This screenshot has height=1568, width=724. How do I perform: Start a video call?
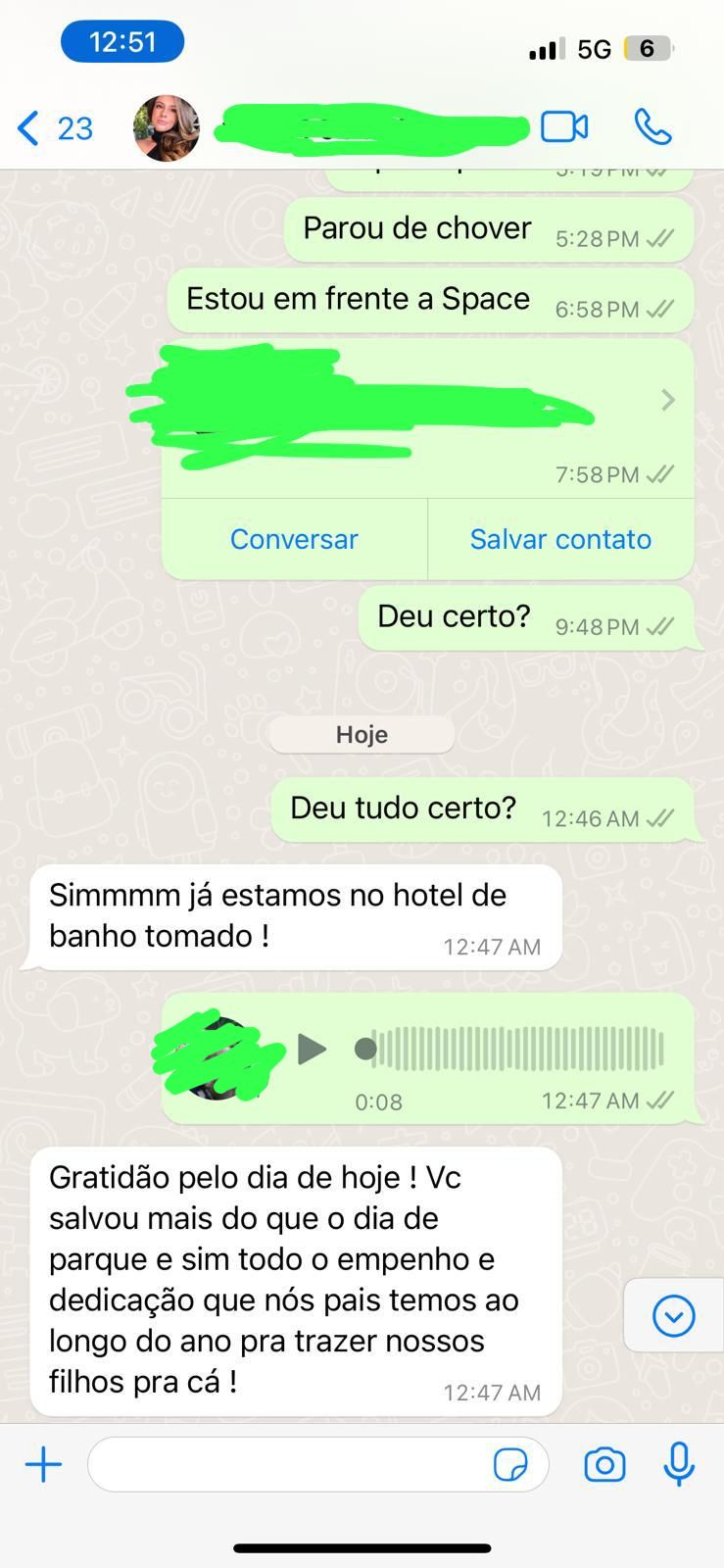(x=564, y=127)
